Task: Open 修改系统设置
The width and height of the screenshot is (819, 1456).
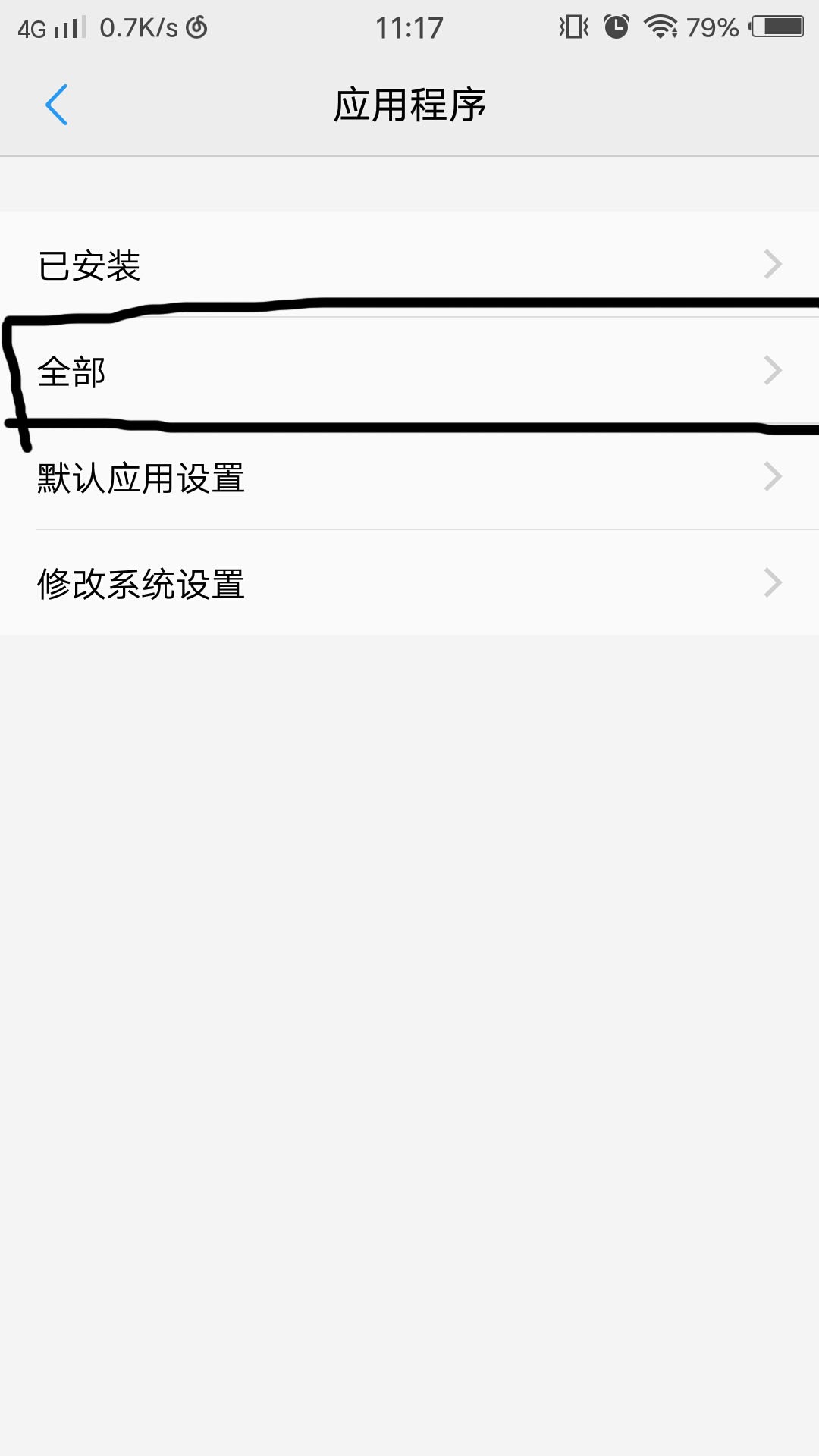Action: [409, 583]
